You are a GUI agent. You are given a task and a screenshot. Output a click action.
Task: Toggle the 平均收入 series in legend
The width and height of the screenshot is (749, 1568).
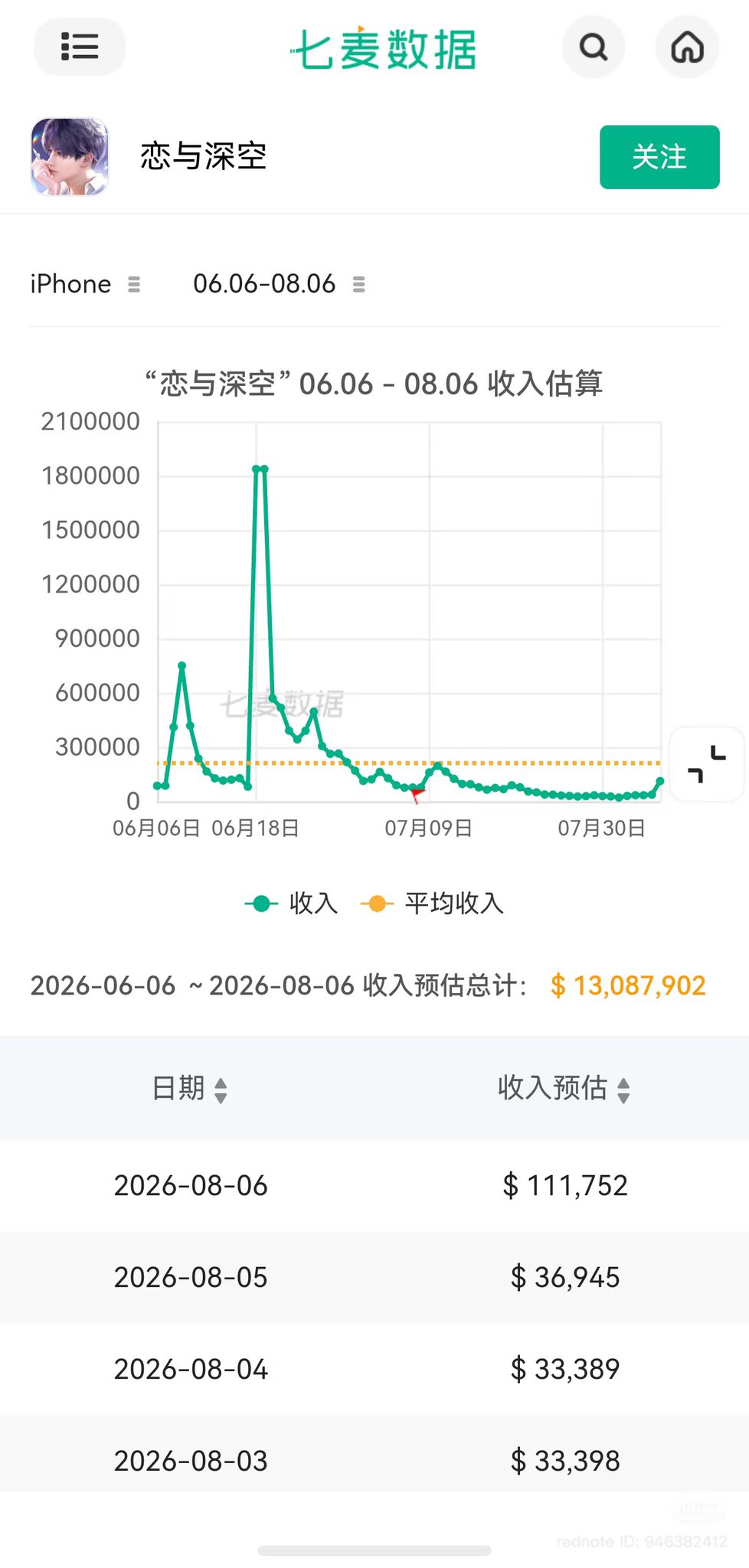point(432,903)
